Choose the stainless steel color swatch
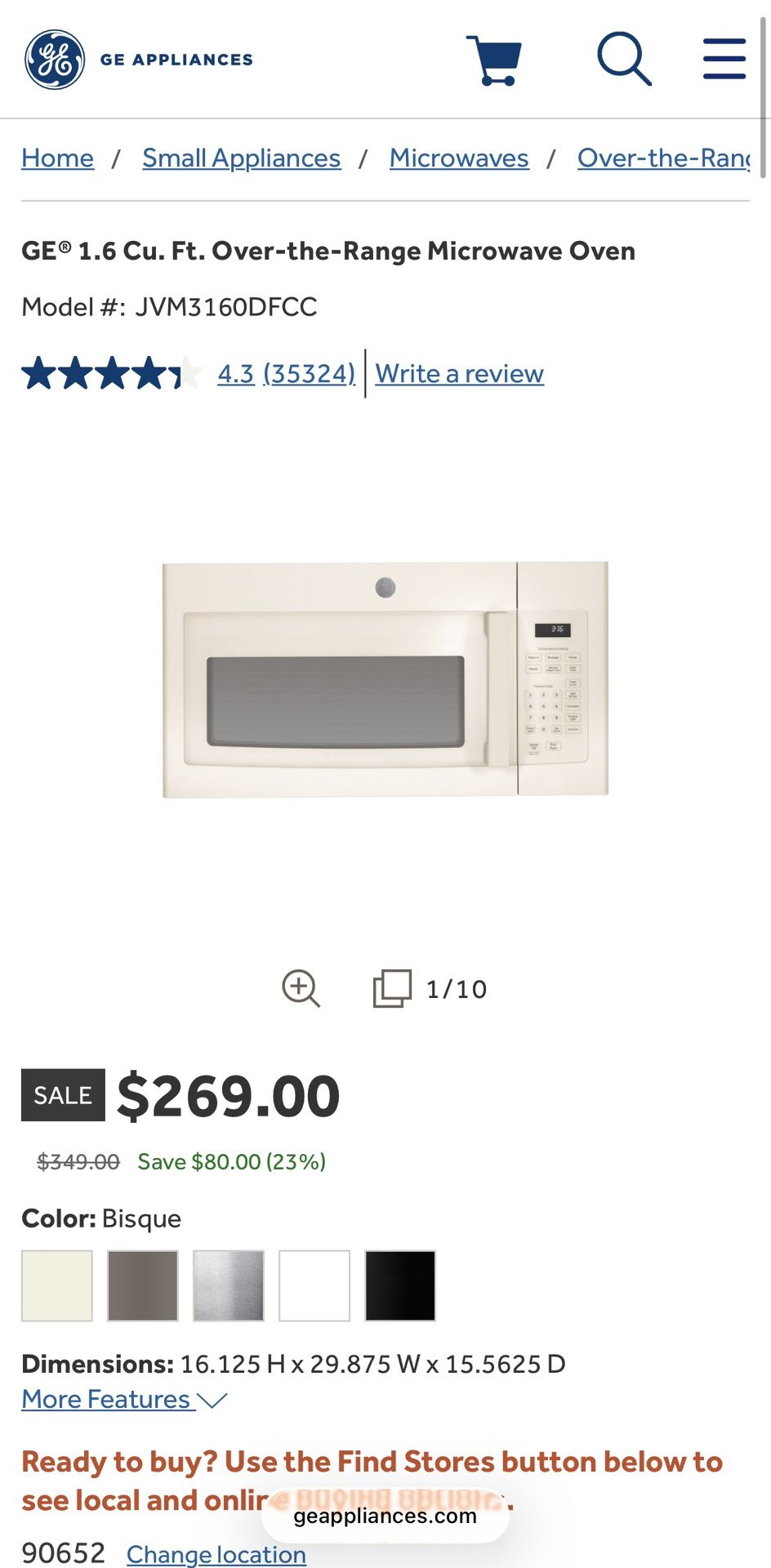The width and height of the screenshot is (771, 1568). pos(229,1285)
